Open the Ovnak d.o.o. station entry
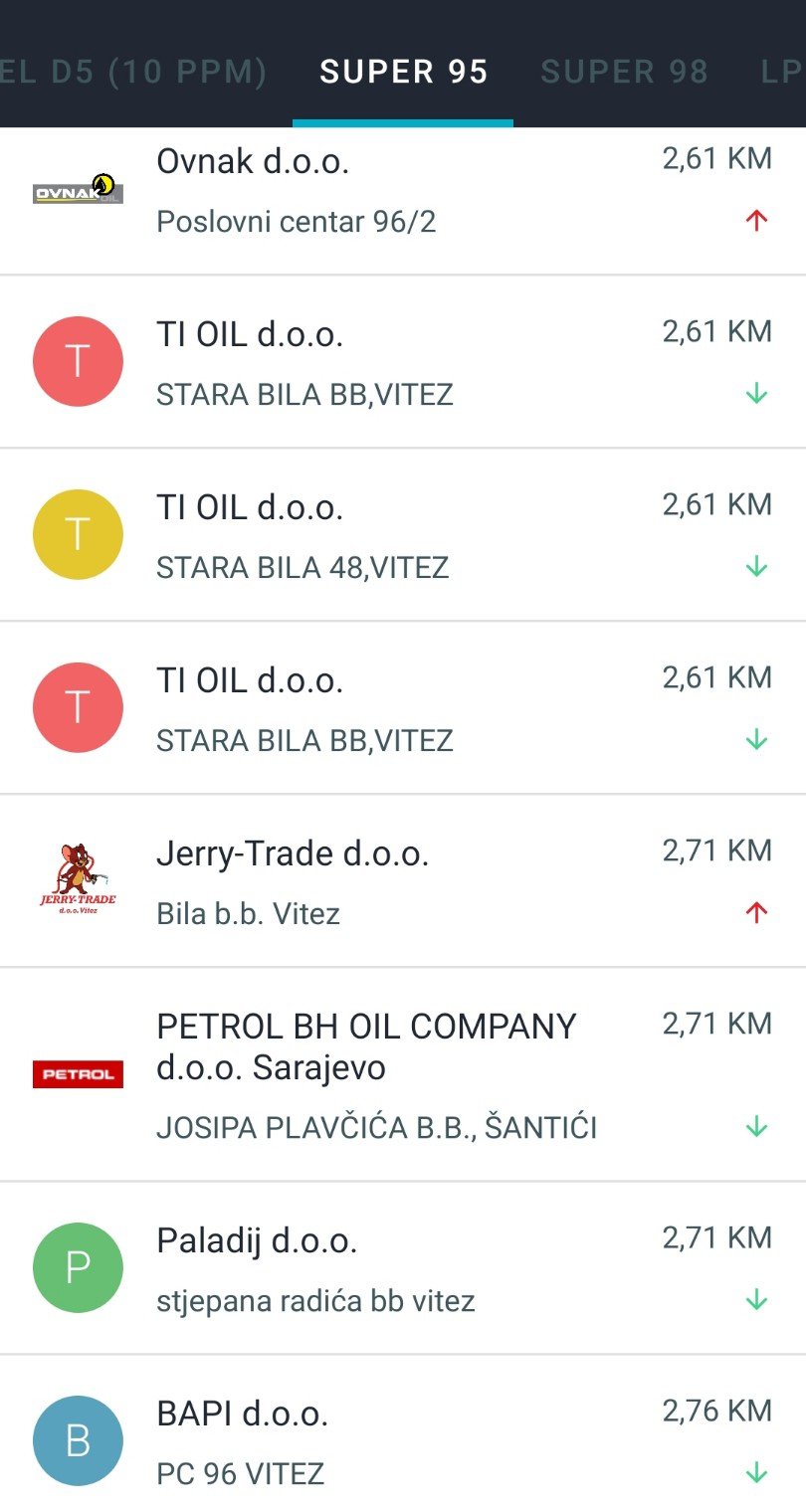Screen dimensions: 806x1512 click(x=403, y=201)
